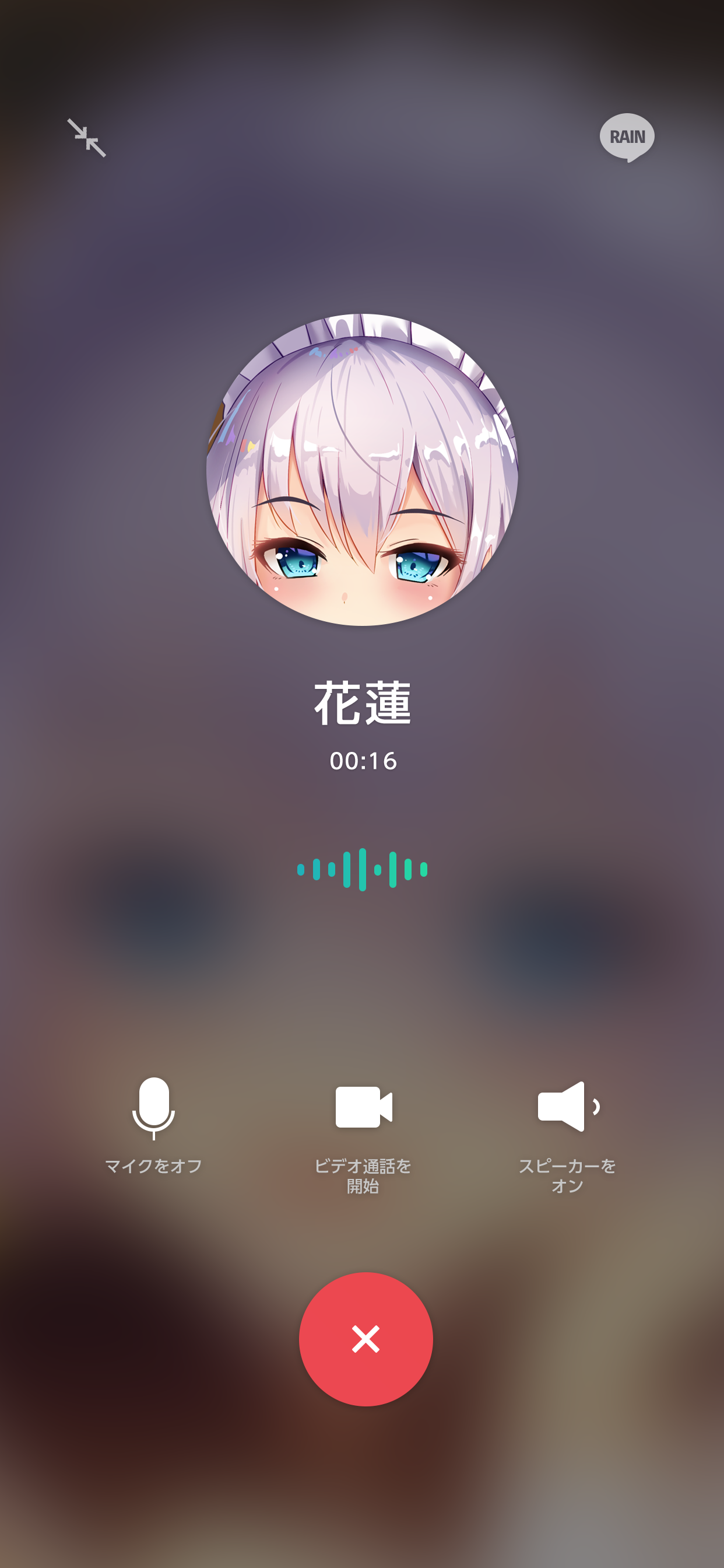Start a video call (ビデオ通話を開始)

363,1108
